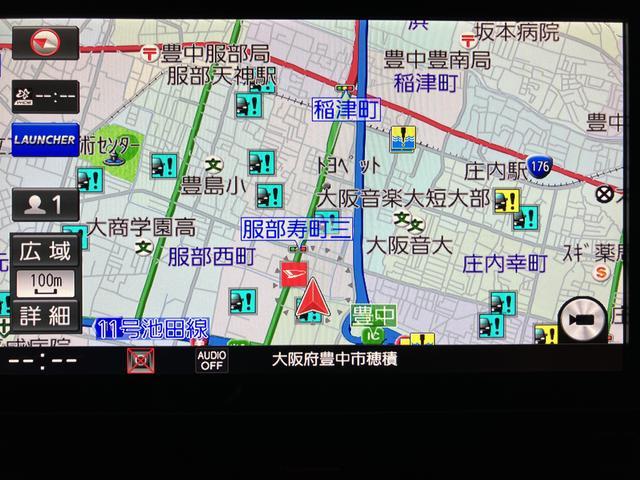Tap the AUDIO OFF button
Viewport: 640px width, 480px height.
211,360
